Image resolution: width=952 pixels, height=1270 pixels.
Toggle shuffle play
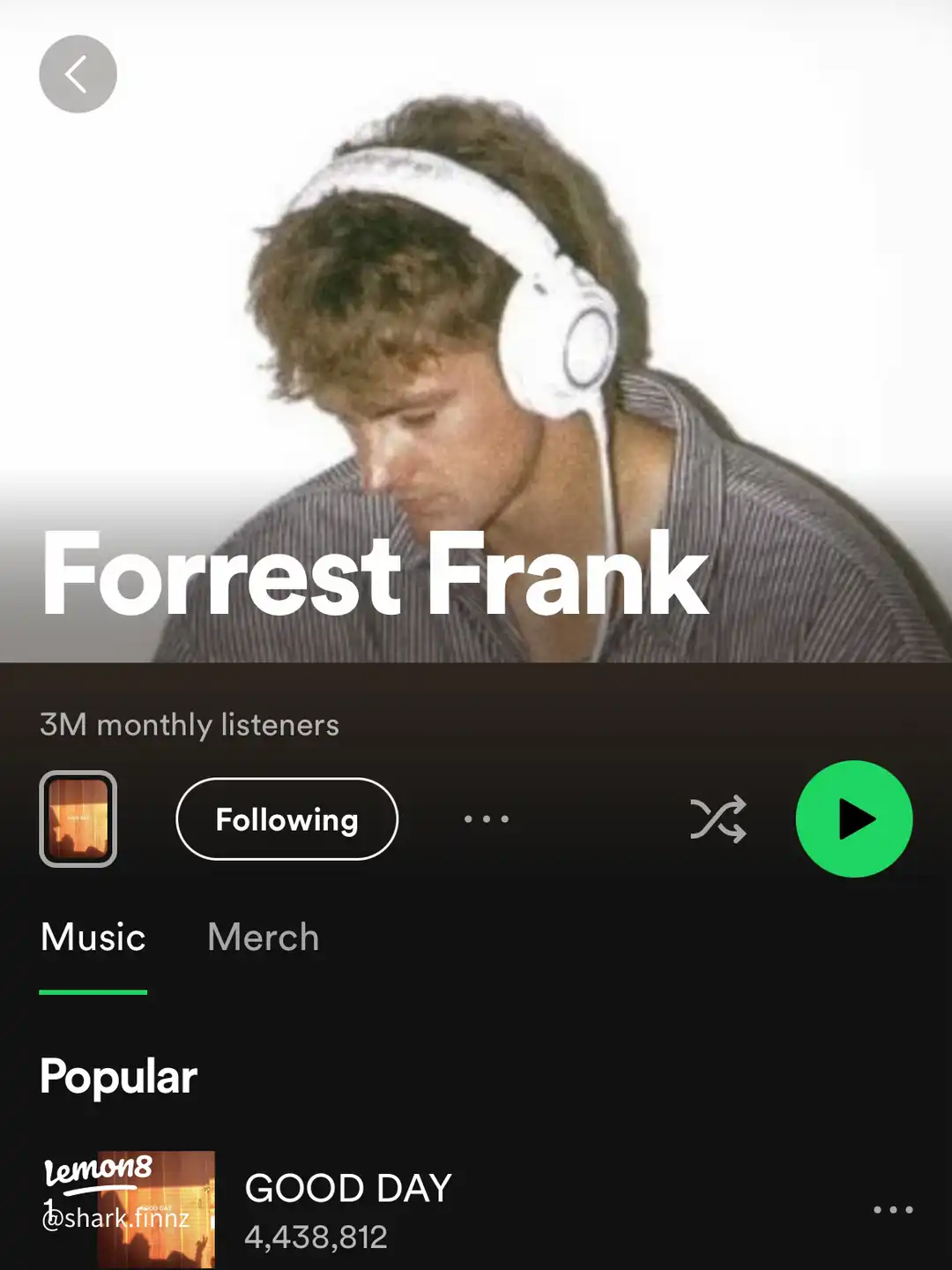click(x=718, y=819)
